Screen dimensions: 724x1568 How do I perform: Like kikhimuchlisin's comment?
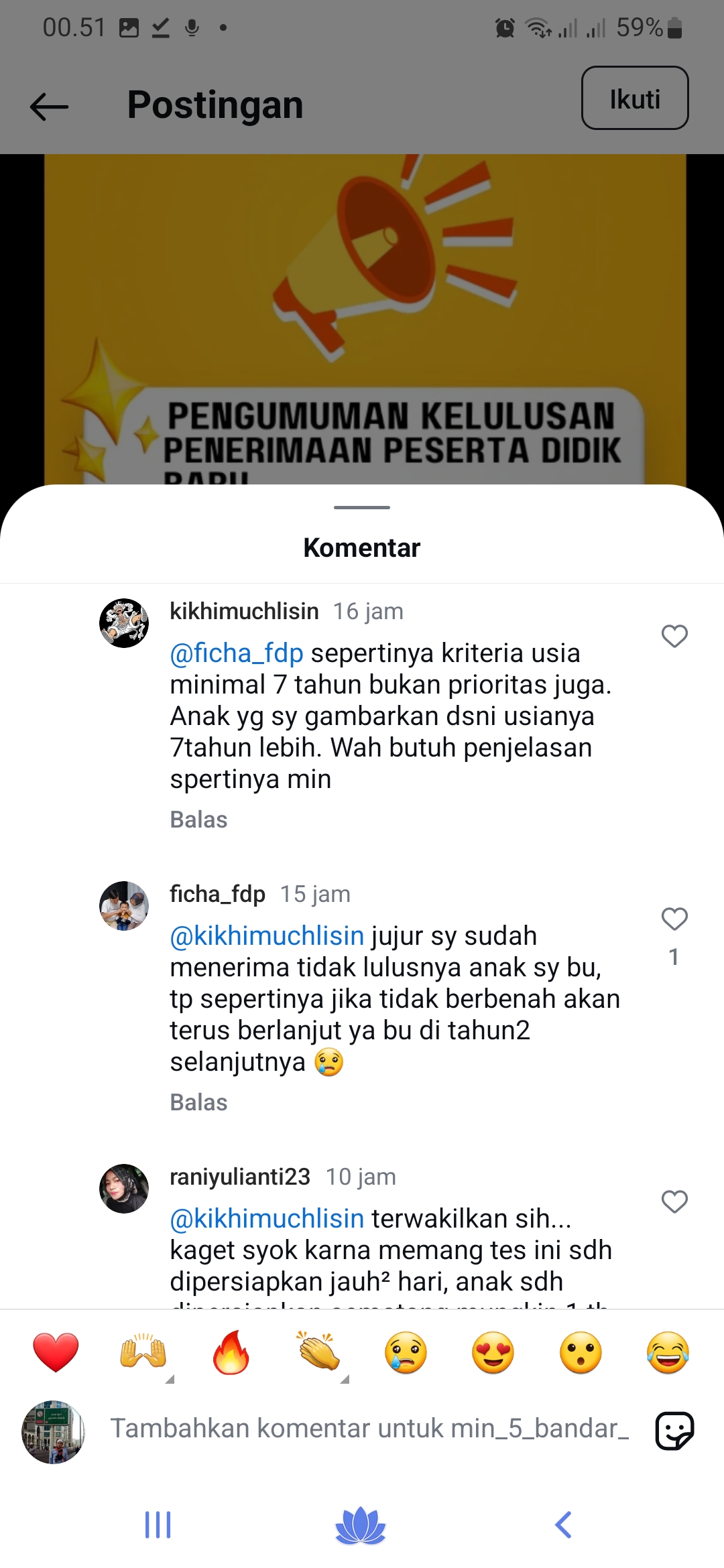pyautogui.click(x=674, y=636)
